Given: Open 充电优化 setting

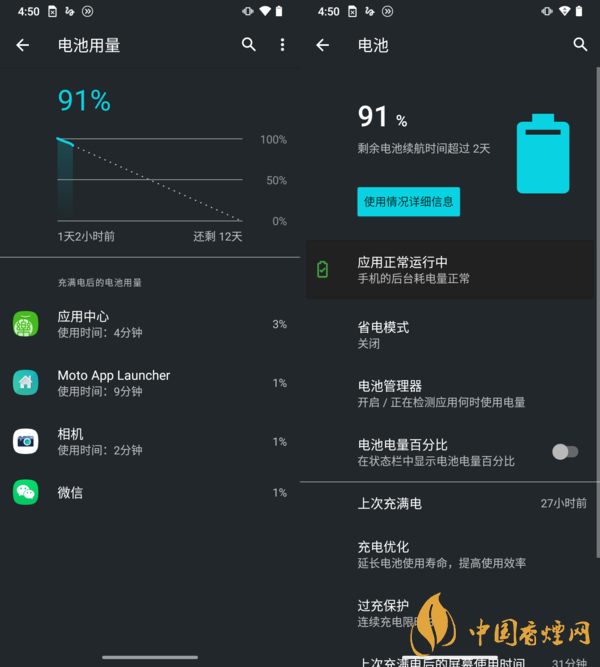Looking at the screenshot, I should click(x=450, y=554).
